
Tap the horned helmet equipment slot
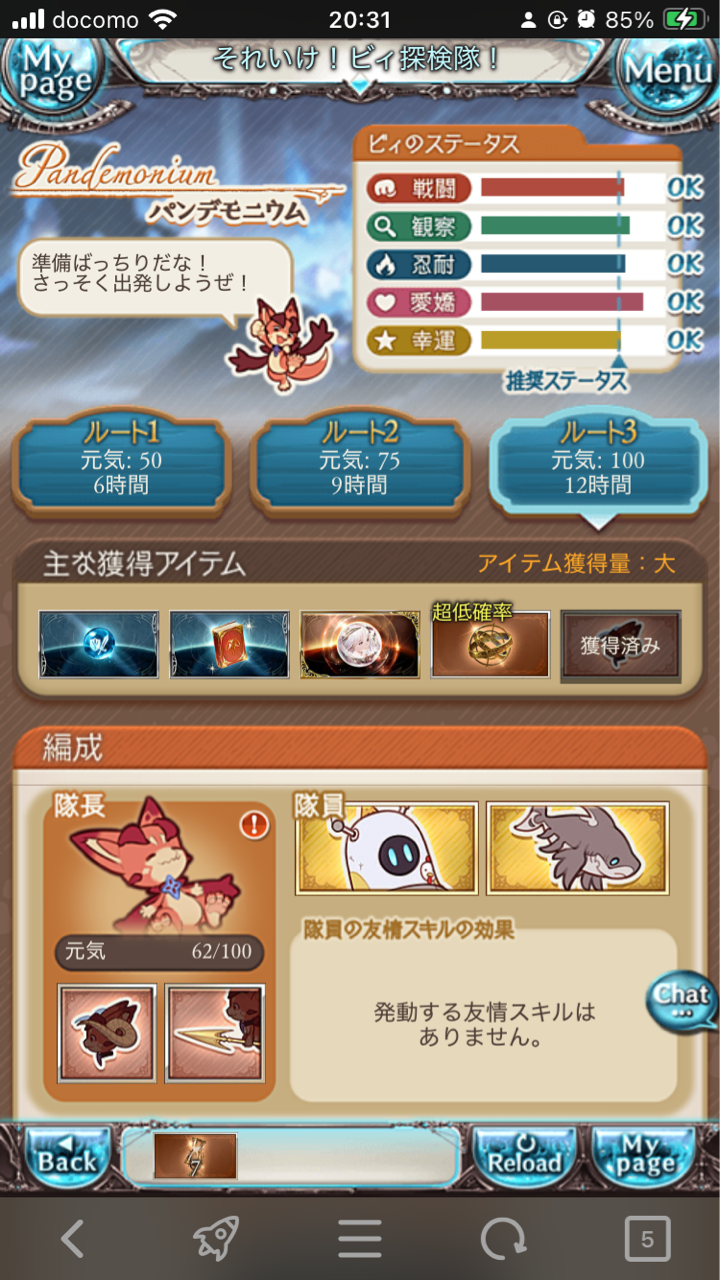(x=107, y=1033)
